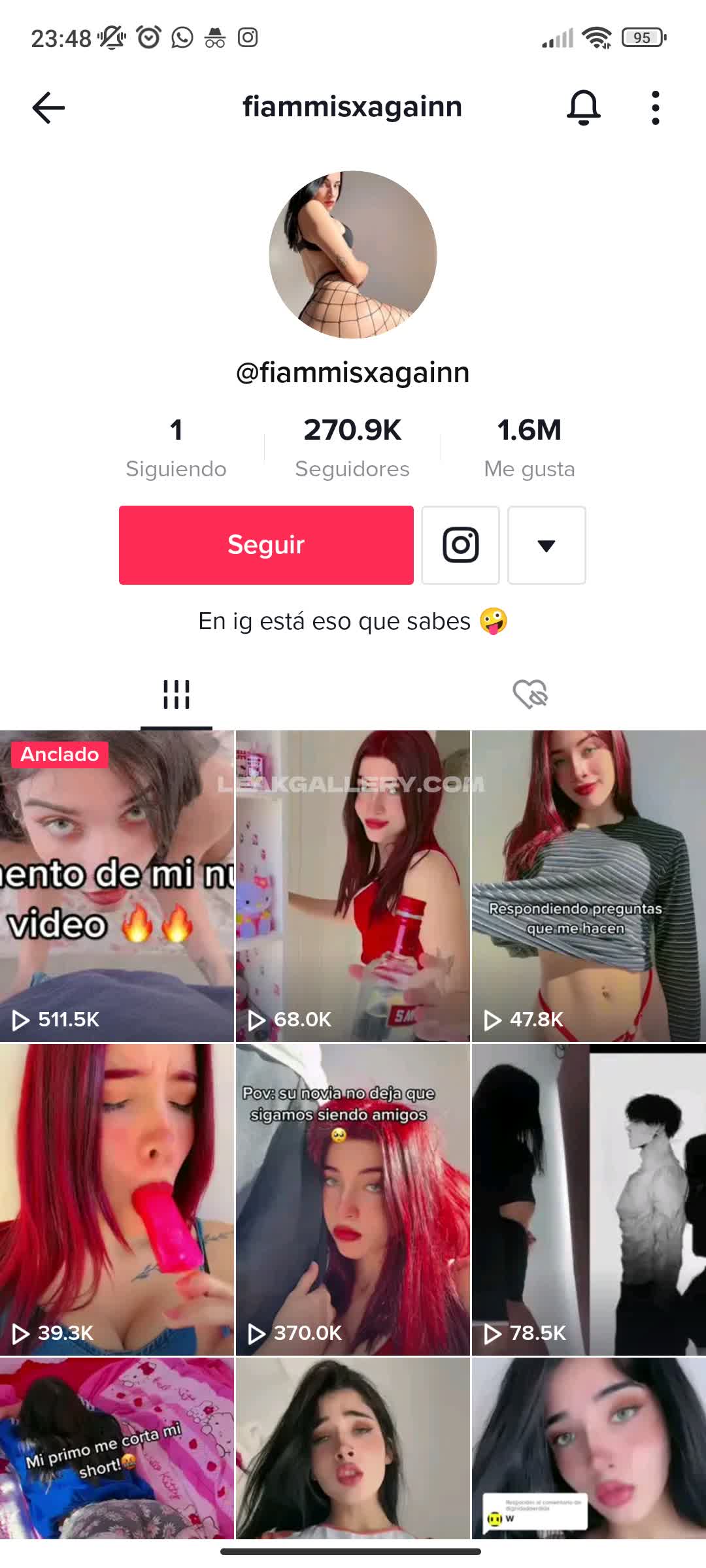Screen dimensions: 706x1568
Task: Enlarge the profile picture
Action: pyautogui.click(x=352, y=255)
